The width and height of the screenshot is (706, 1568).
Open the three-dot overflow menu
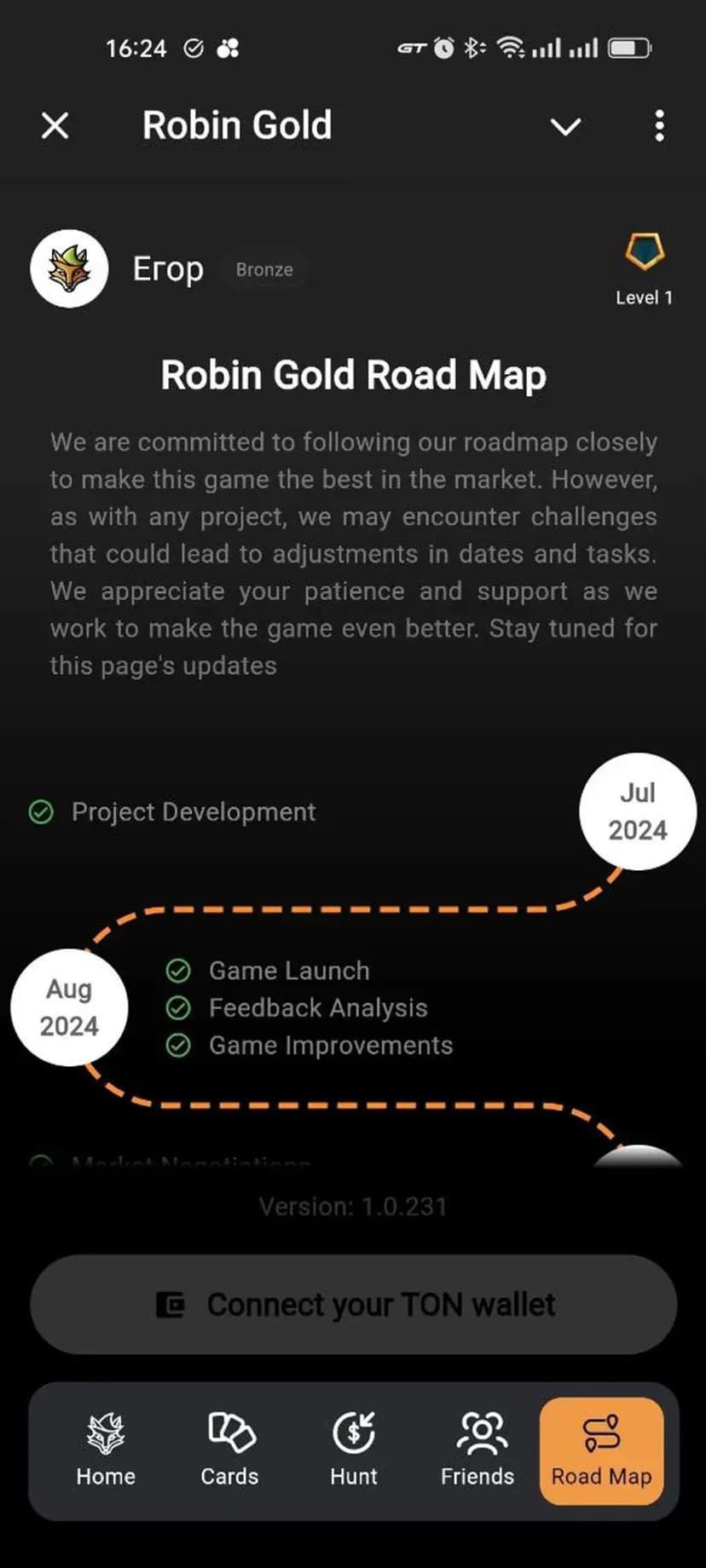(x=659, y=126)
